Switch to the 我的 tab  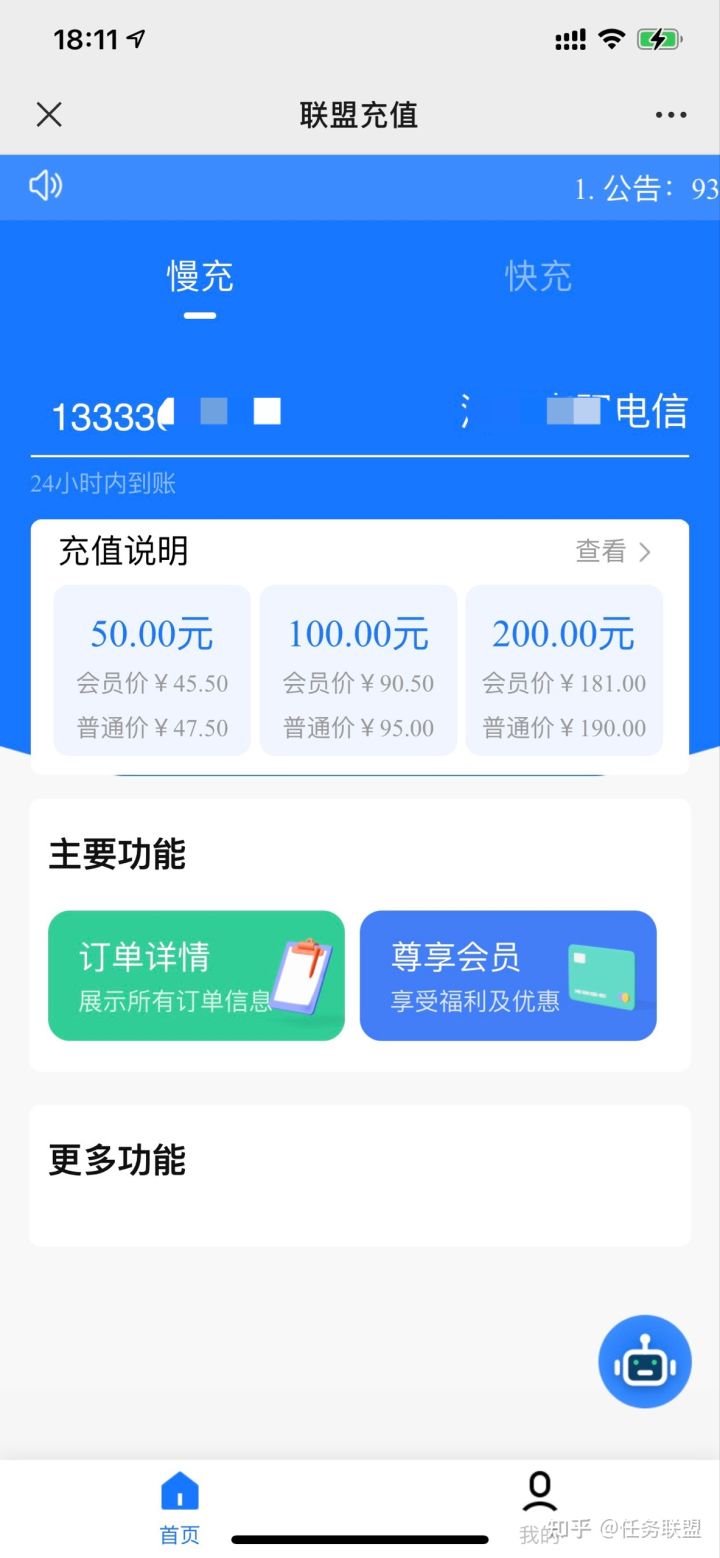pos(539,1507)
